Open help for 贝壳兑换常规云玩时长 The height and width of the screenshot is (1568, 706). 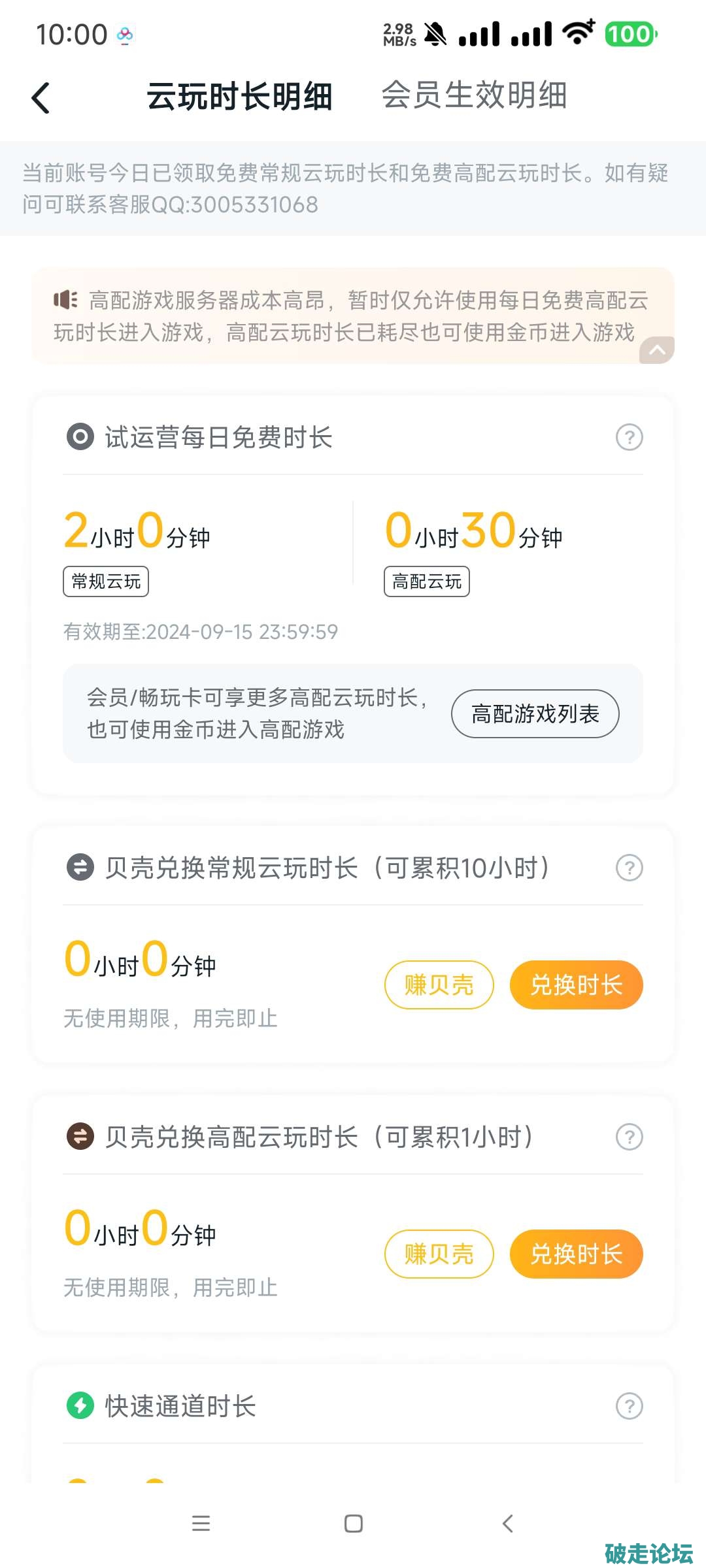629,868
